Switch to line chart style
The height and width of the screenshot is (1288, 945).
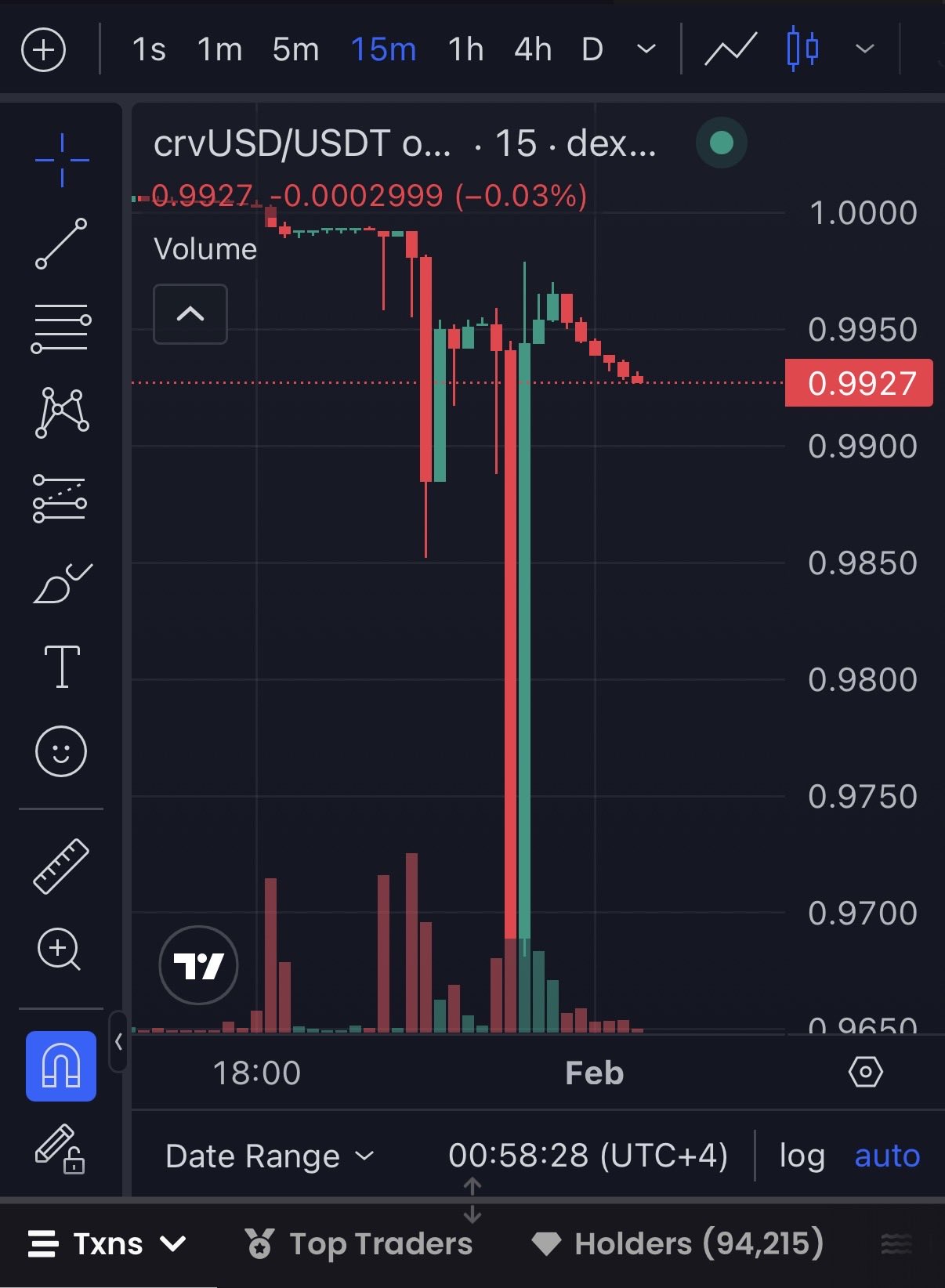pyautogui.click(x=730, y=50)
